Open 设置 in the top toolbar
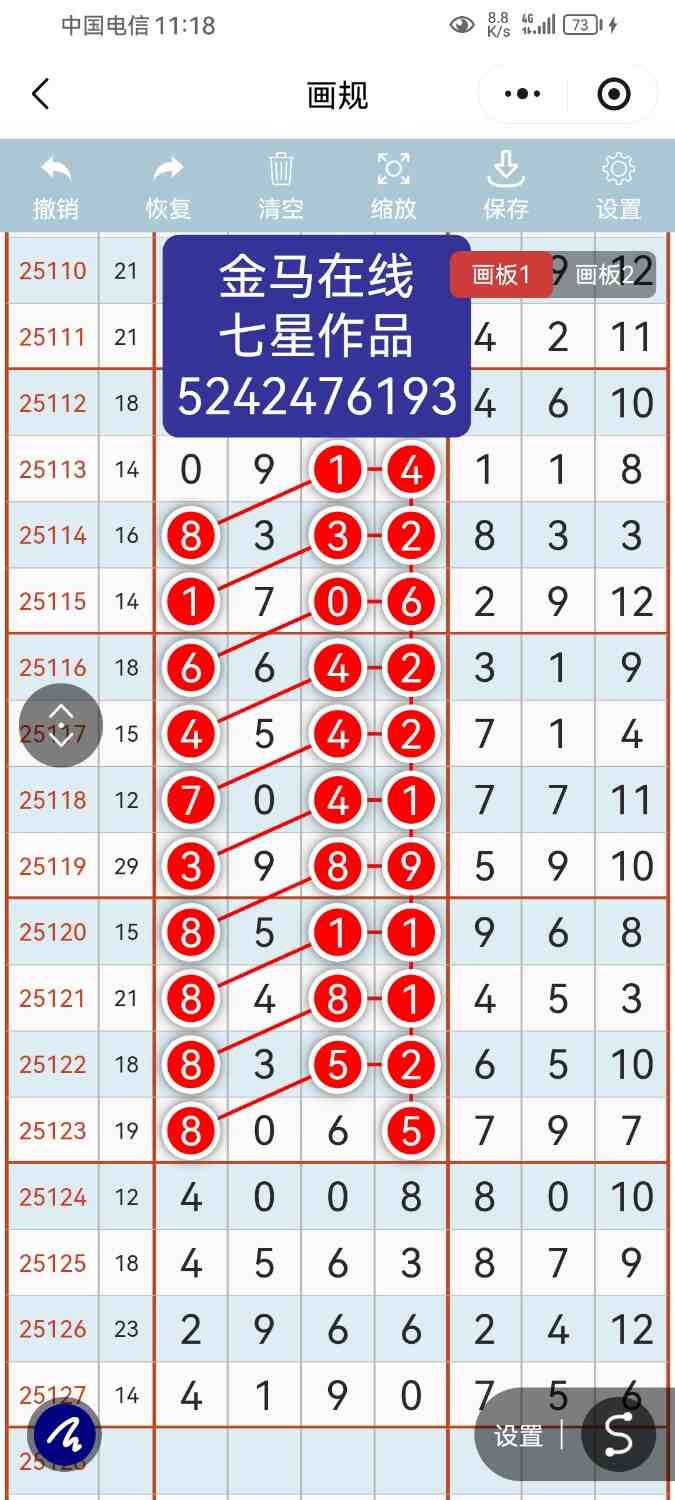The height and width of the screenshot is (1500, 675). click(618, 187)
